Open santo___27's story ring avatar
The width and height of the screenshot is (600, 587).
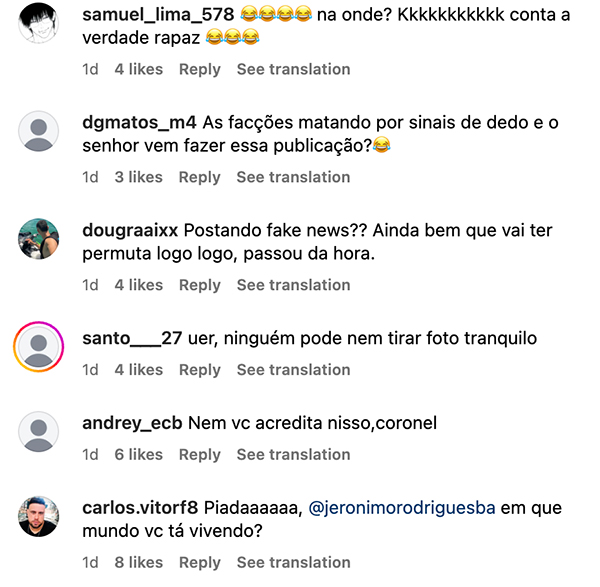[x=39, y=347]
